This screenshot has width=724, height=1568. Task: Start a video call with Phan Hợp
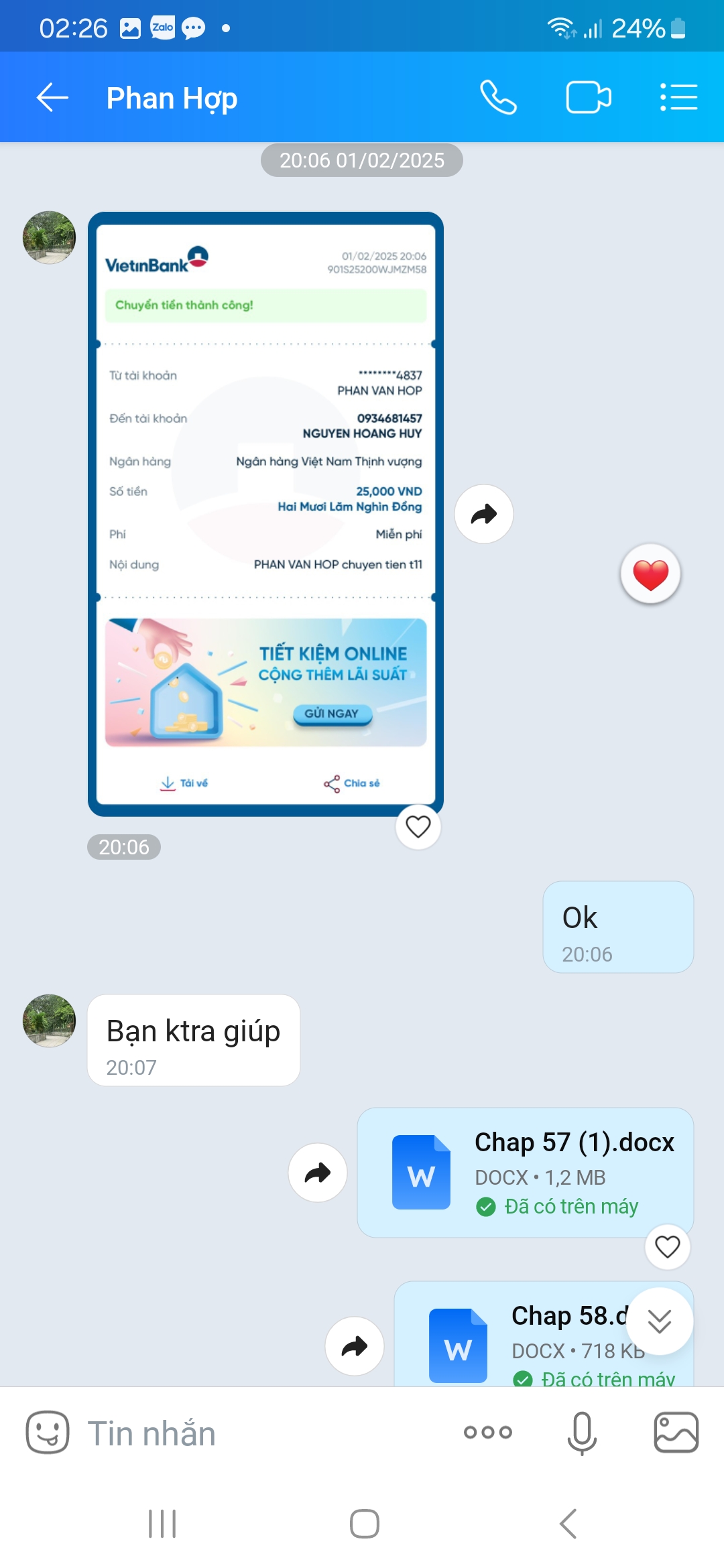tap(588, 98)
